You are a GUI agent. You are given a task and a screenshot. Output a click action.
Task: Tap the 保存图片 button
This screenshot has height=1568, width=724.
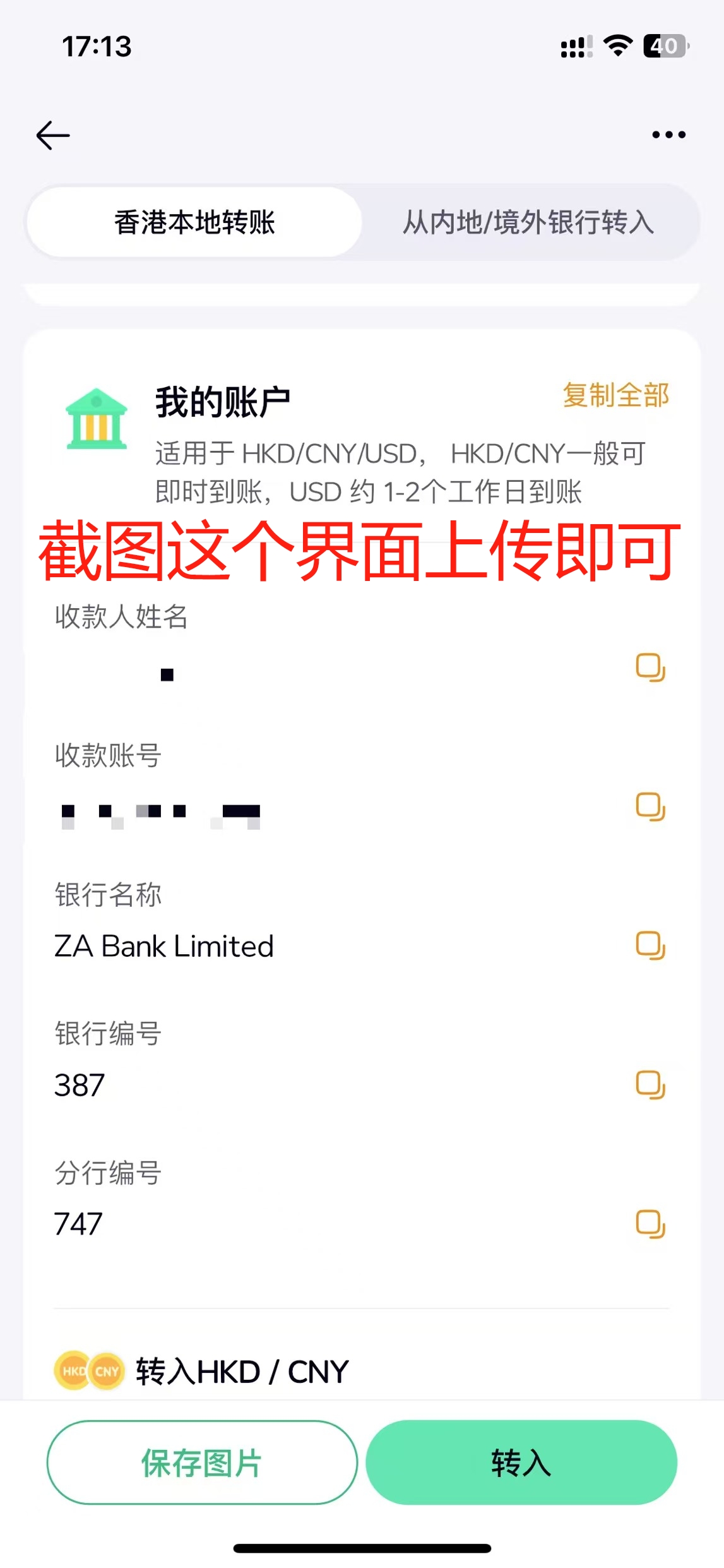point(202,1463)
